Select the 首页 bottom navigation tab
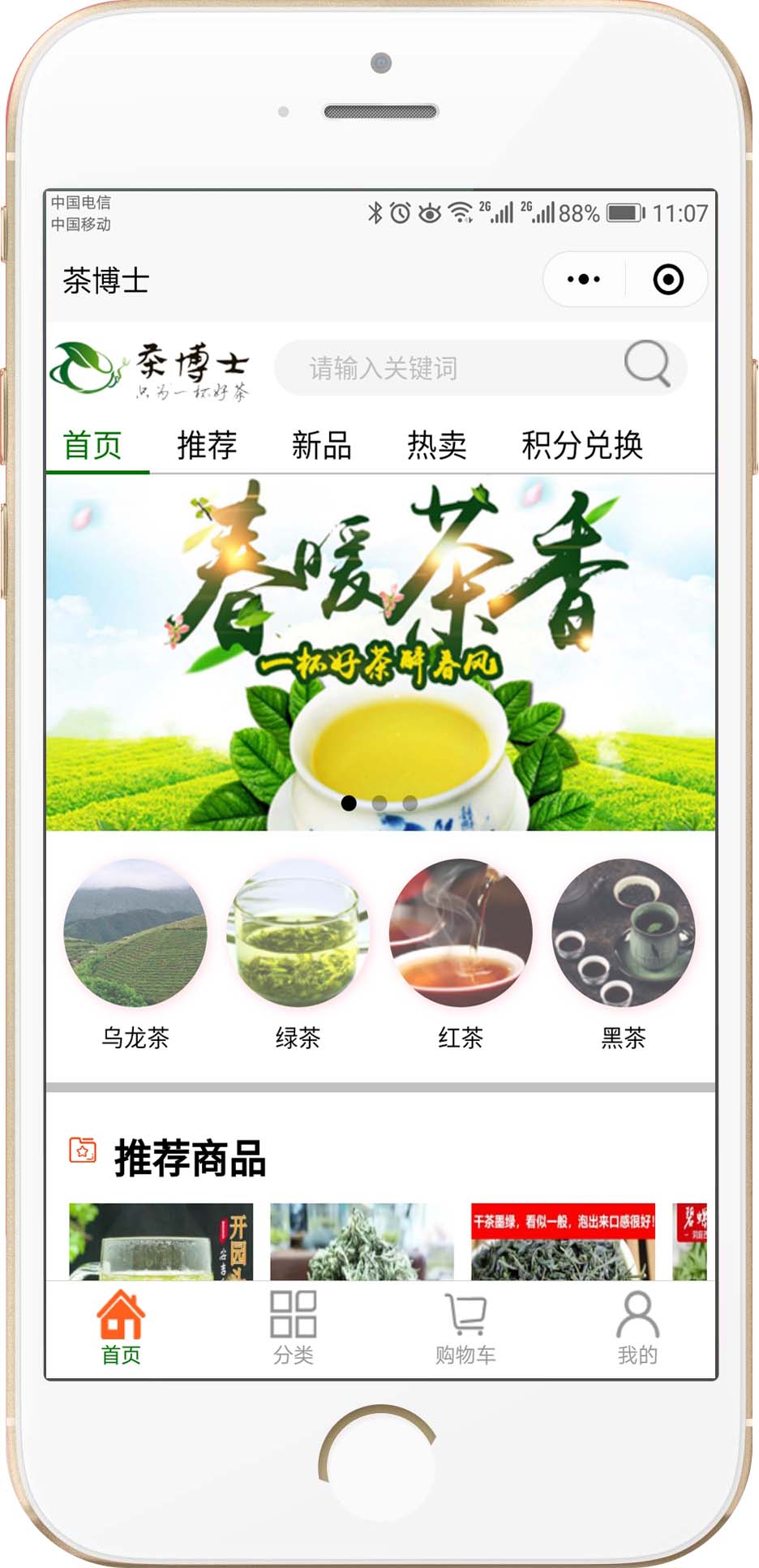Viewport: 759px width, 1568px height. point(121,1327)
